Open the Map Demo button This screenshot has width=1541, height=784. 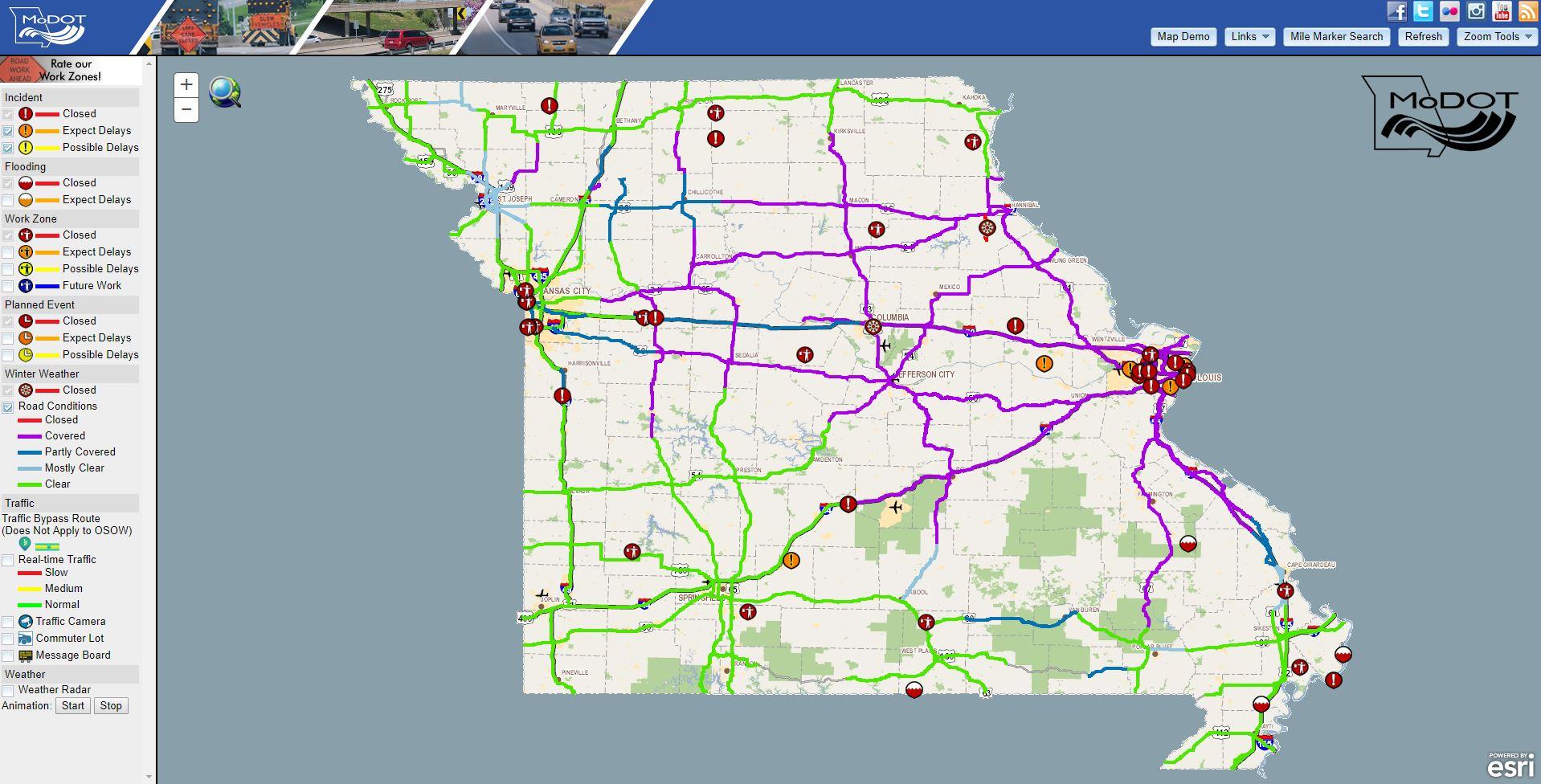click(x=1183, y=37)
